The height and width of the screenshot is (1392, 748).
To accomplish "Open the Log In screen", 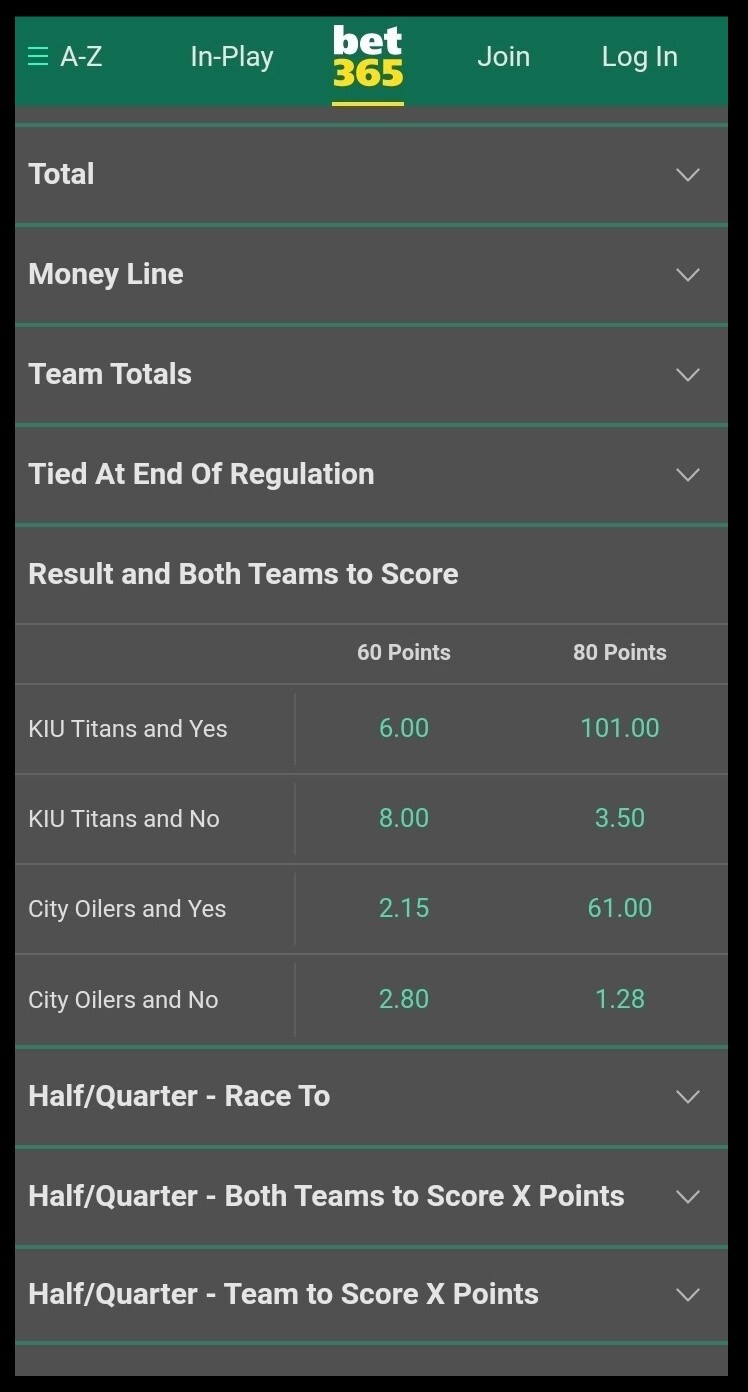I will [x=639, y=57].
